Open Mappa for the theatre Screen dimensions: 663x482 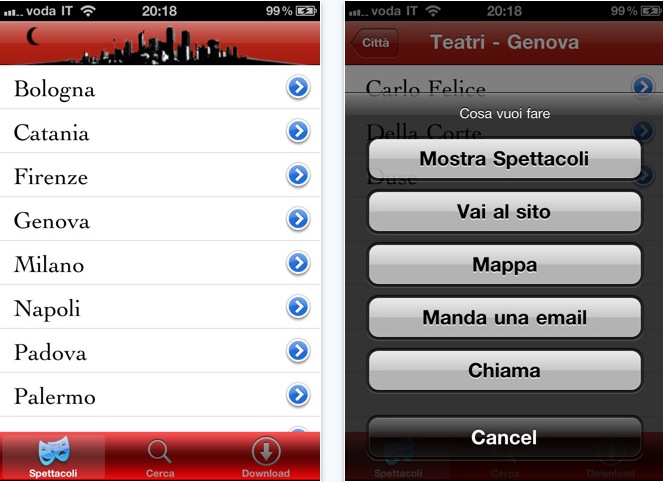click(504, 265)
